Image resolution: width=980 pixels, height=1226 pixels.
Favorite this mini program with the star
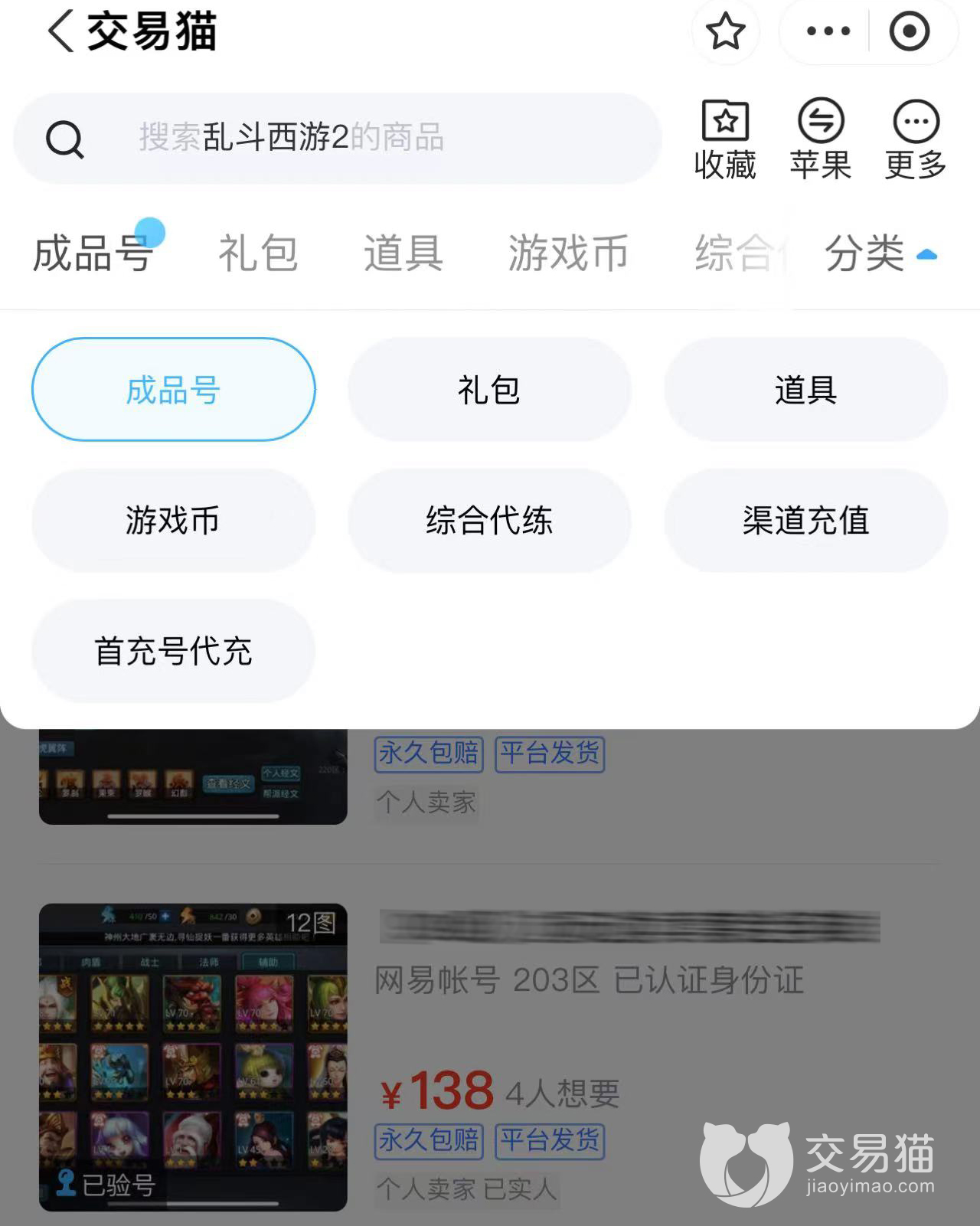coord(725,32)
